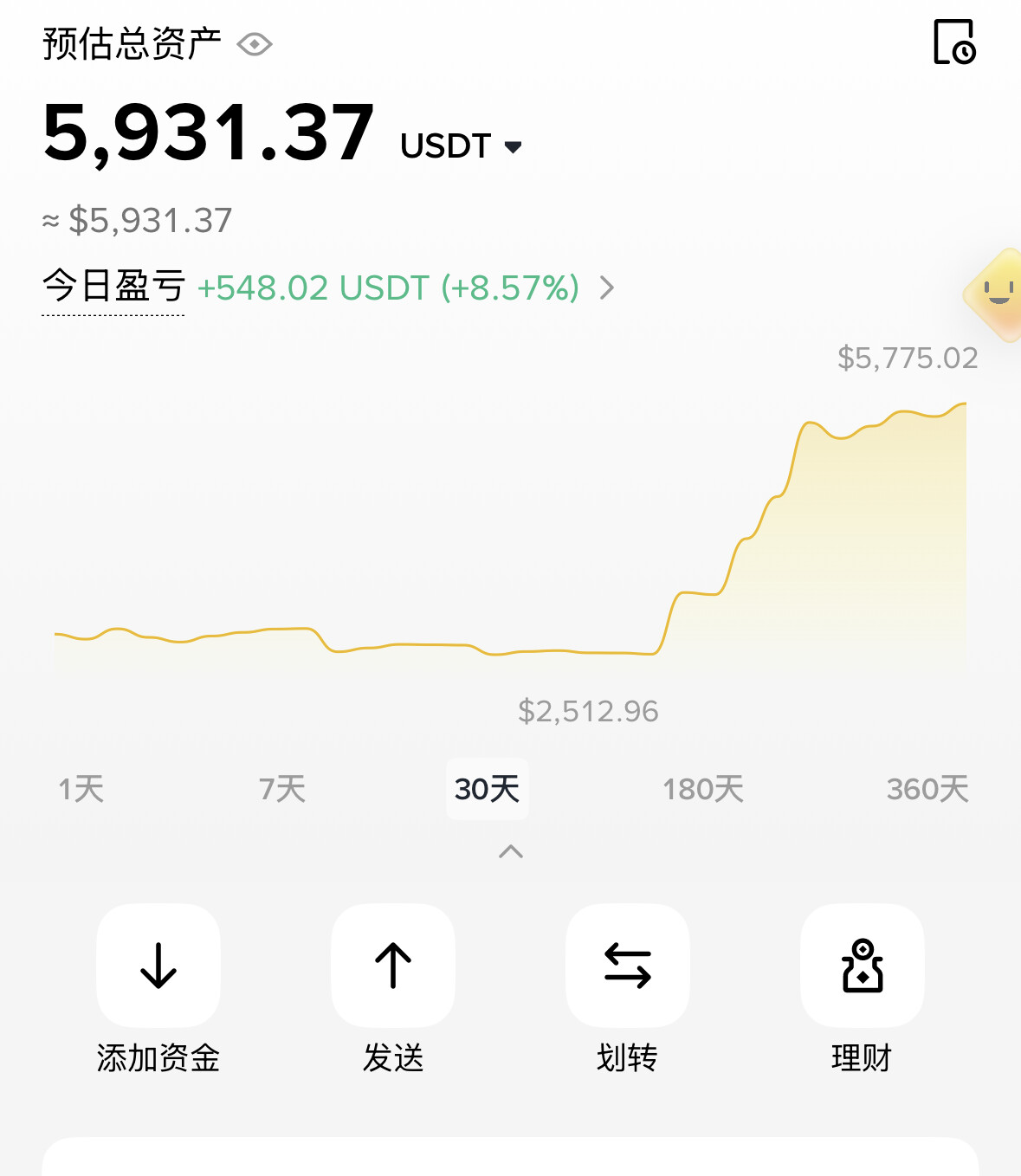Hide the estimated total assets balance
1021x1176 pixels.
point(255,44)
